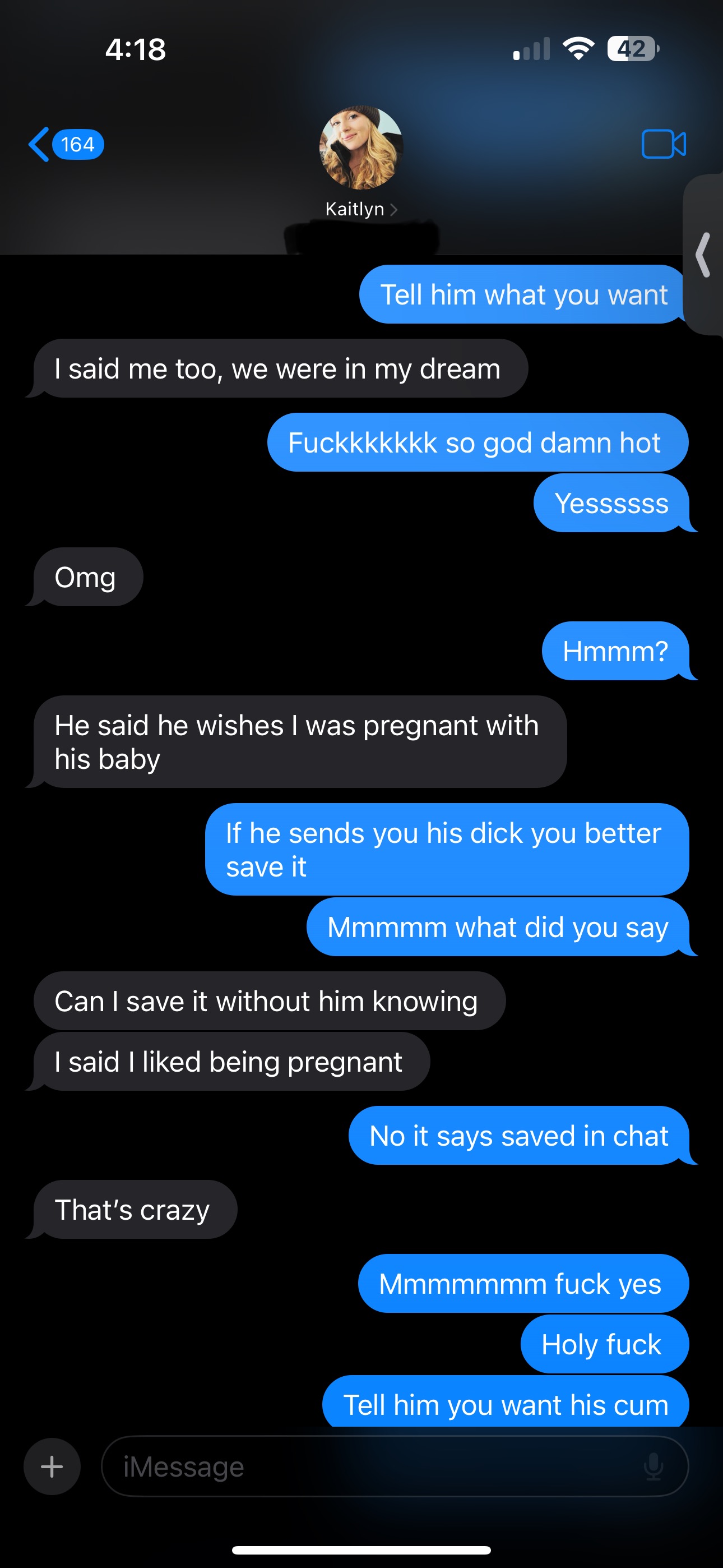Open the side handle at right edge

704,255
